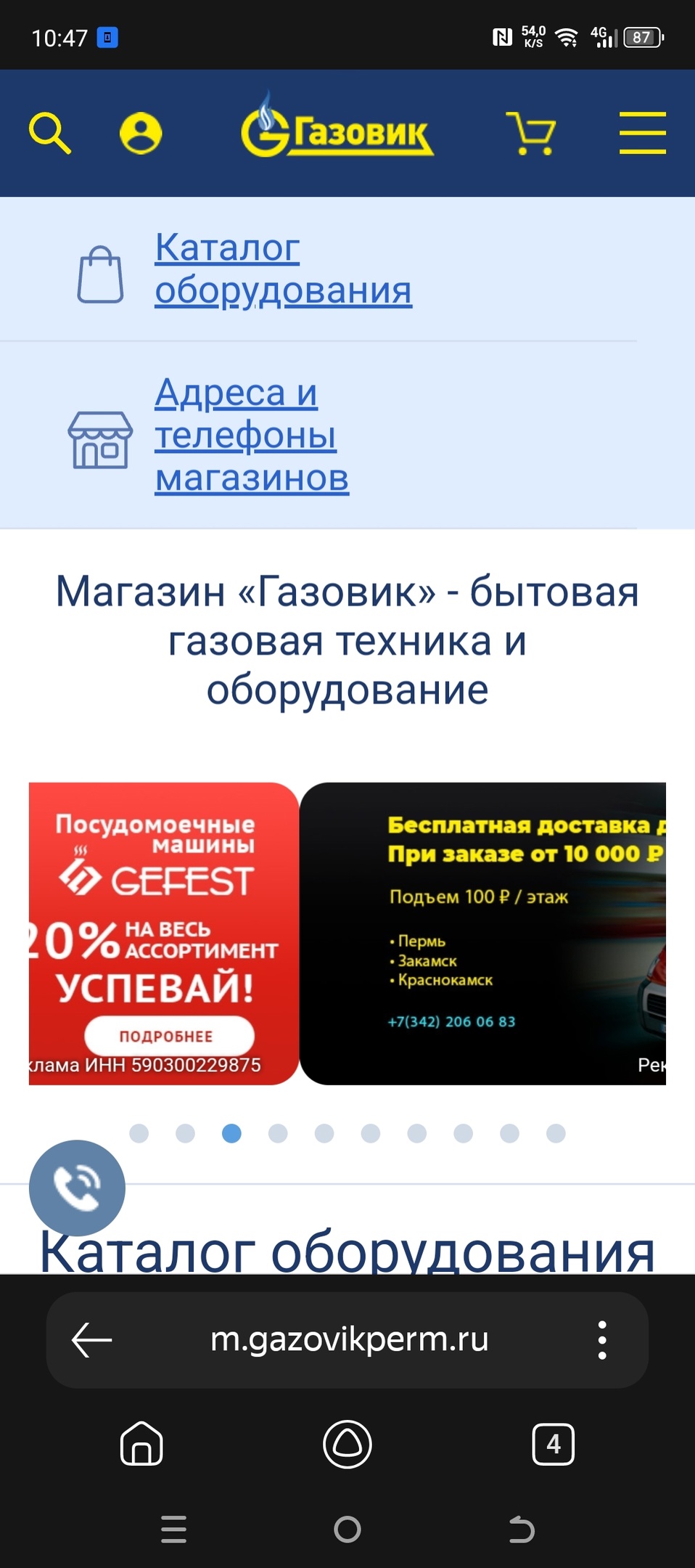This screenshot has height=1568, width=695.
Task: Open the site search with magnifier icon
Action: (x=48, y=133)
